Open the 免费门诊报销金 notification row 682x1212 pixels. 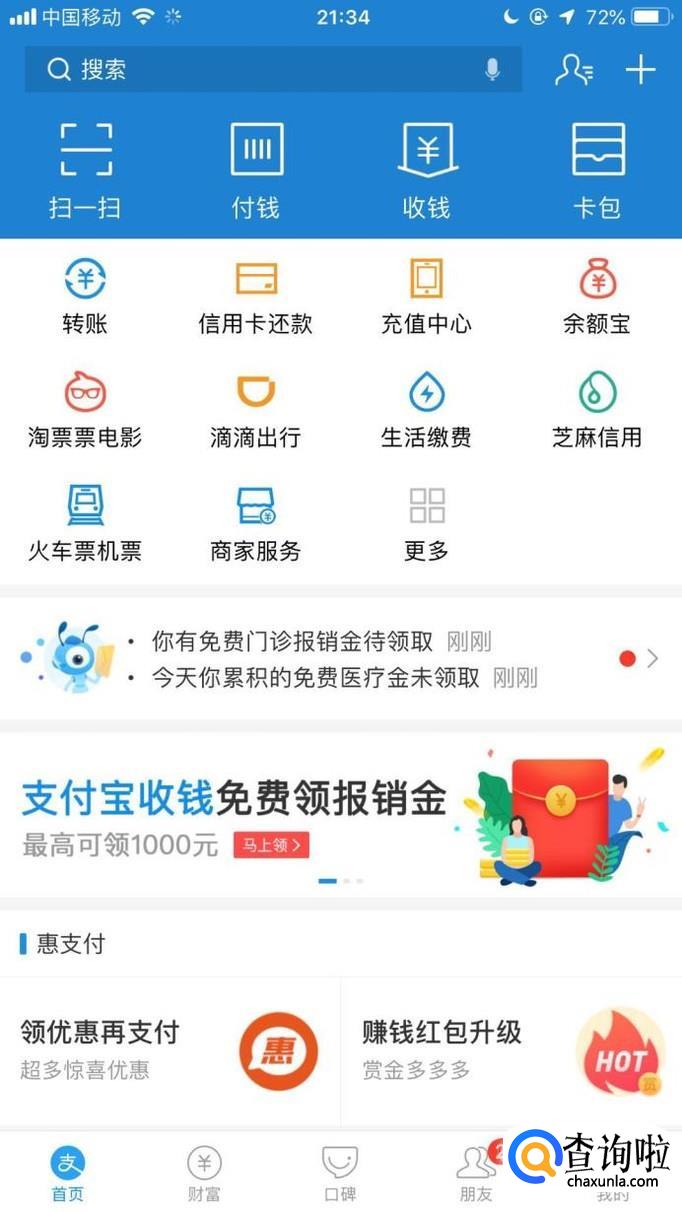point(341,658)
